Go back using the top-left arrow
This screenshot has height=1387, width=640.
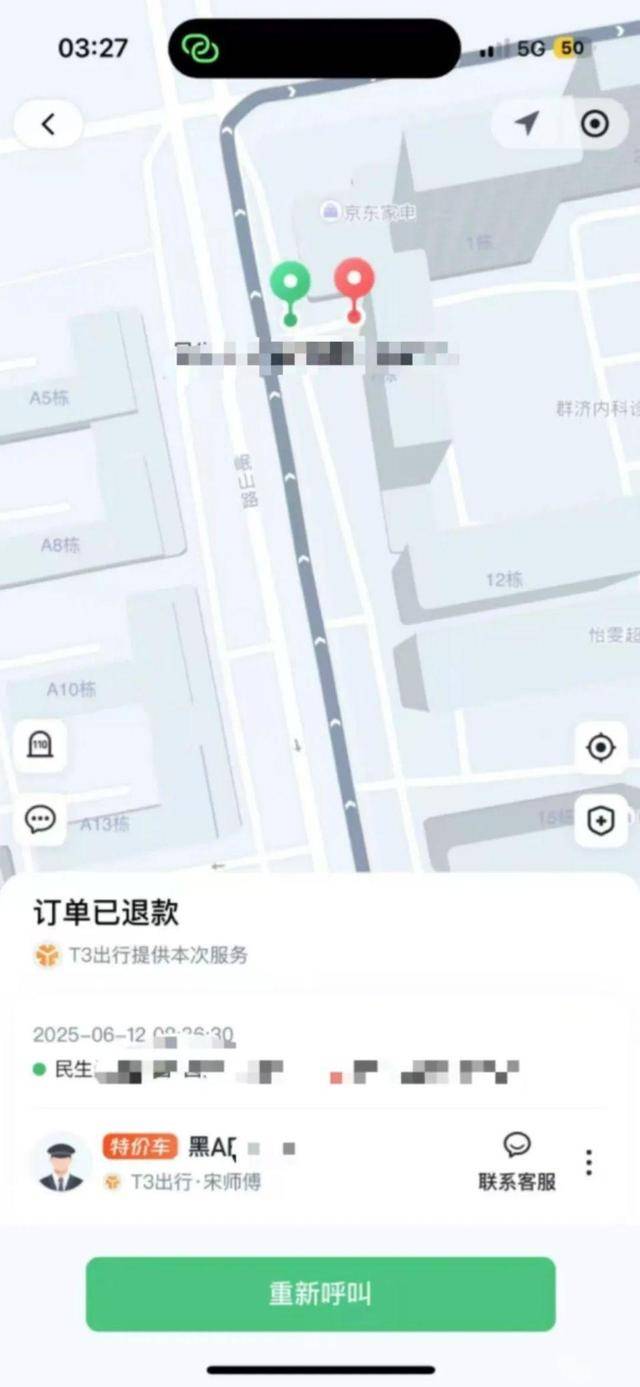pyautogui.click(x=47, y=124)
